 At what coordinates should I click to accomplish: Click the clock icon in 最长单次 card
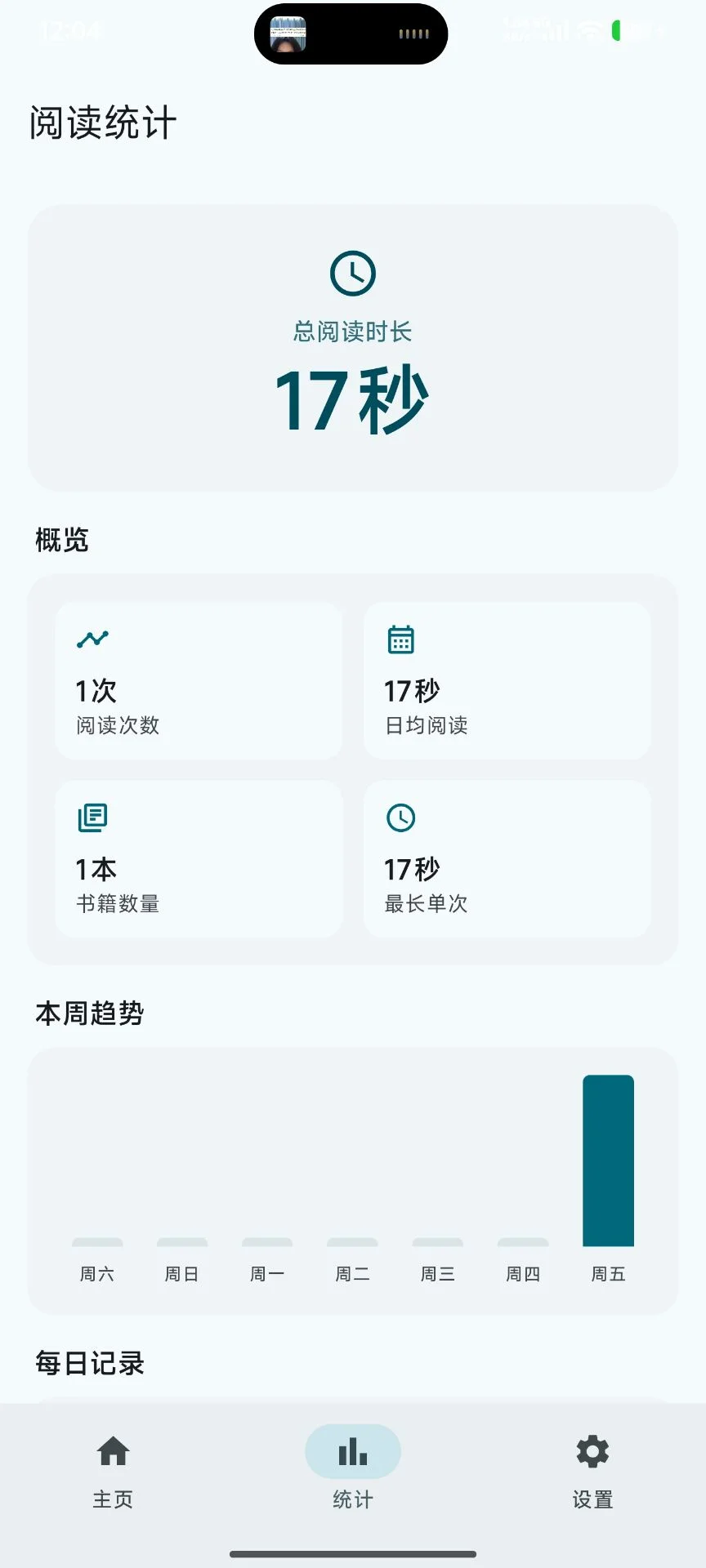pos(400,817)
